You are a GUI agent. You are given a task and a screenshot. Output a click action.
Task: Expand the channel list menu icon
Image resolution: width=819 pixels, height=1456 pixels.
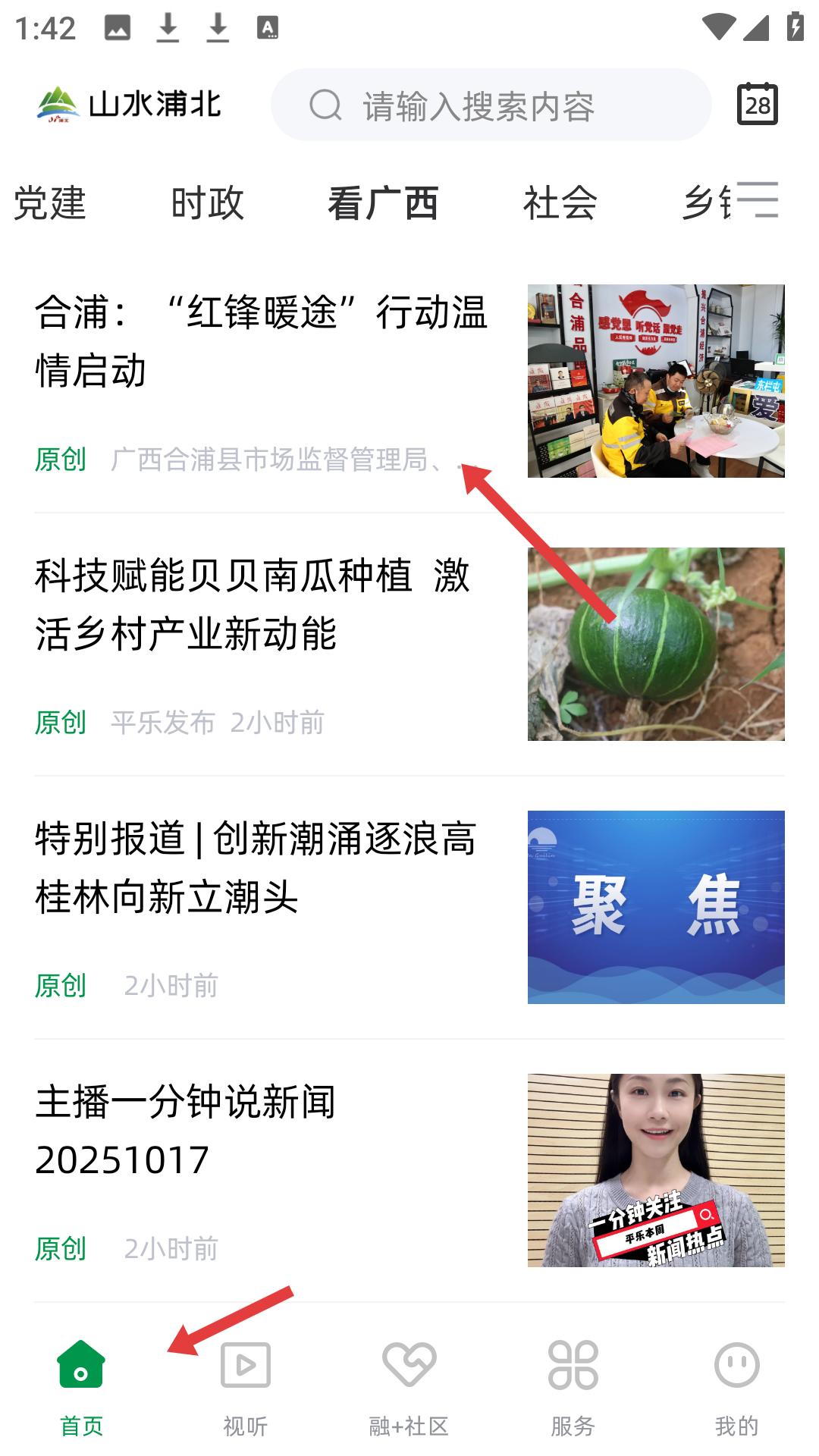tap(758, 200)
